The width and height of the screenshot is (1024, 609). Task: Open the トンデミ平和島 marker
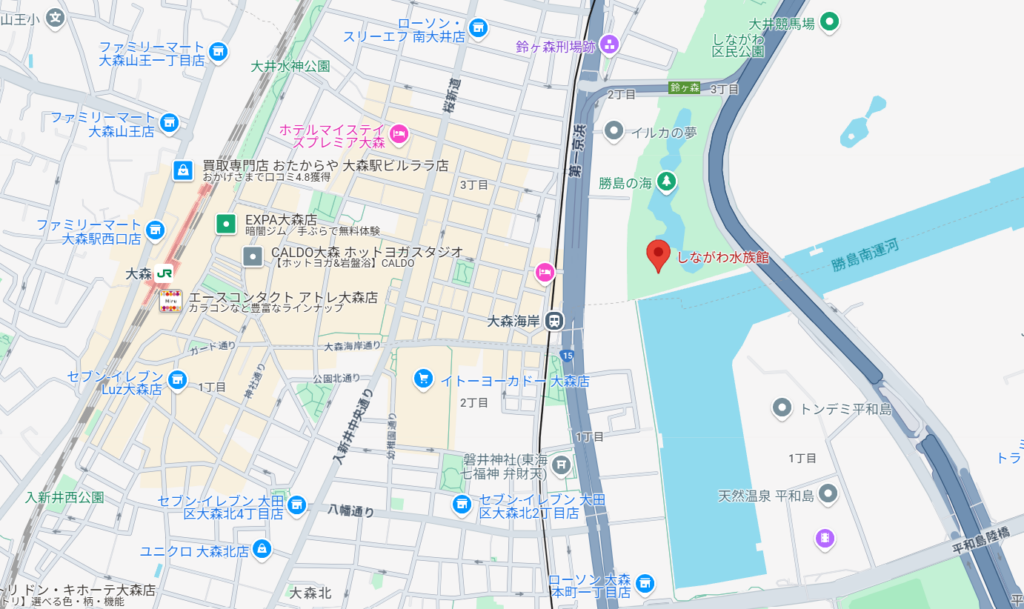(x=782, y=407)
